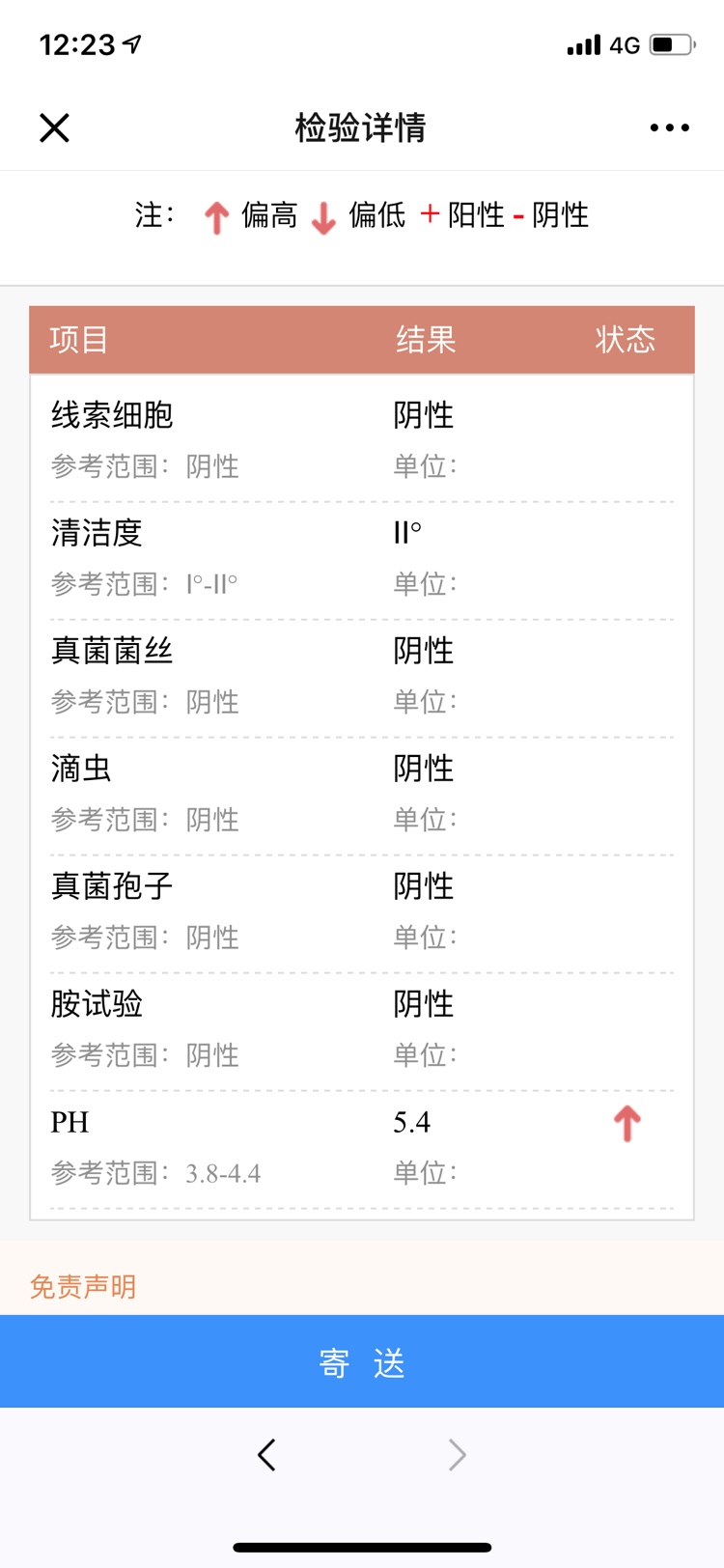Close the 检验详情 page
The width and height of the screenshot is (724, 1568).
[54, 127]
